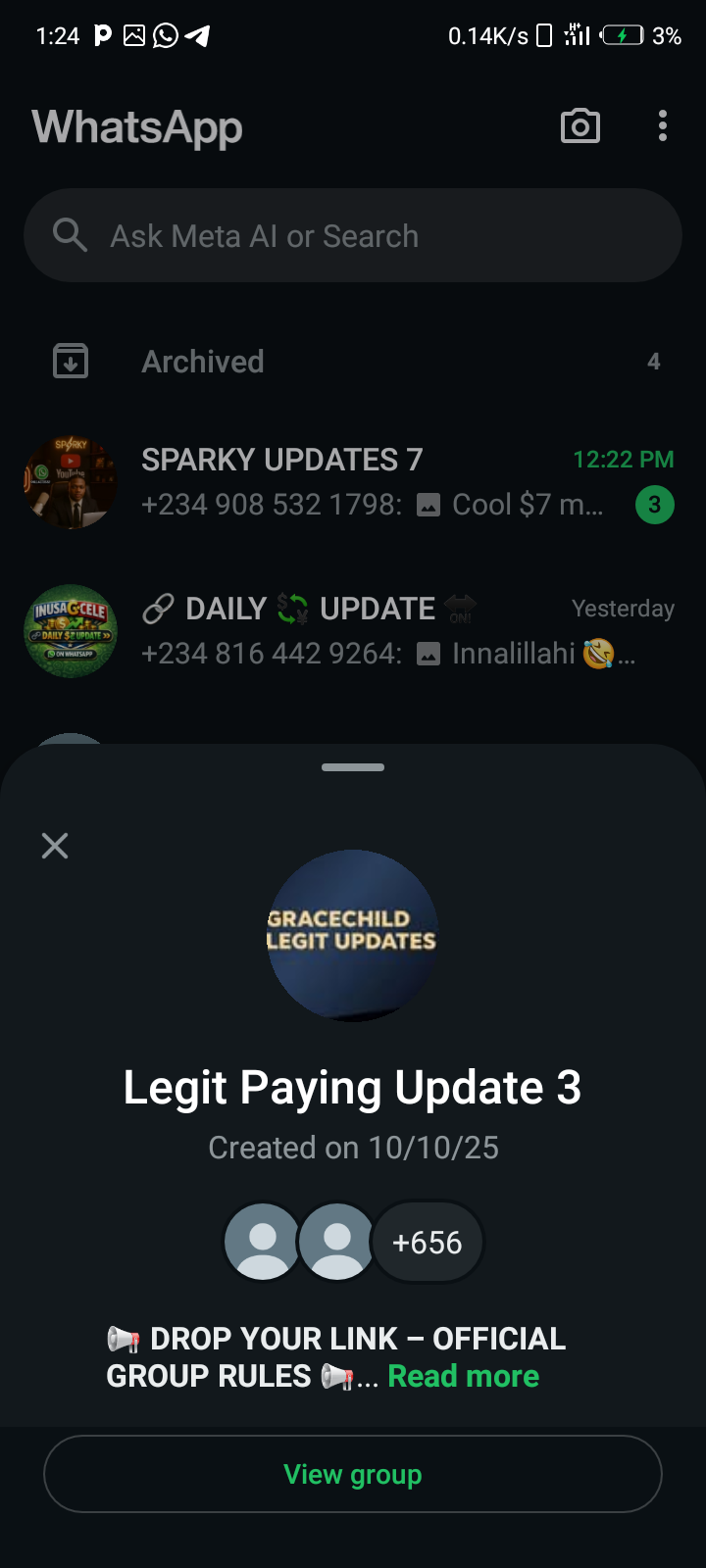Tap the View group button
Viewport: 706px width, 1568px height.
353,1474
